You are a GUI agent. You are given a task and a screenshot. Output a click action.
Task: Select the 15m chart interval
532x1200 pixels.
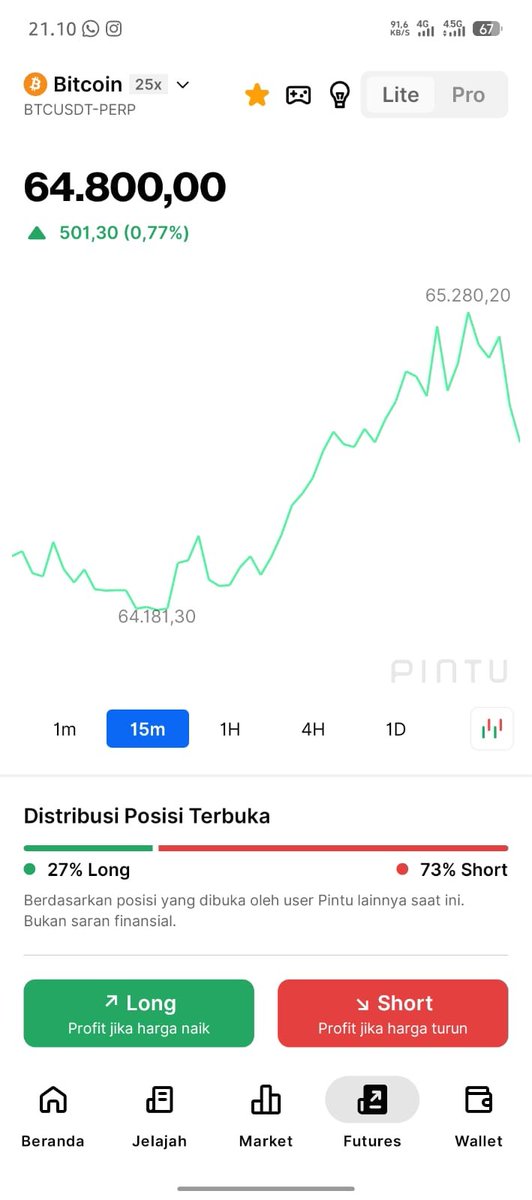coord(148,729)
